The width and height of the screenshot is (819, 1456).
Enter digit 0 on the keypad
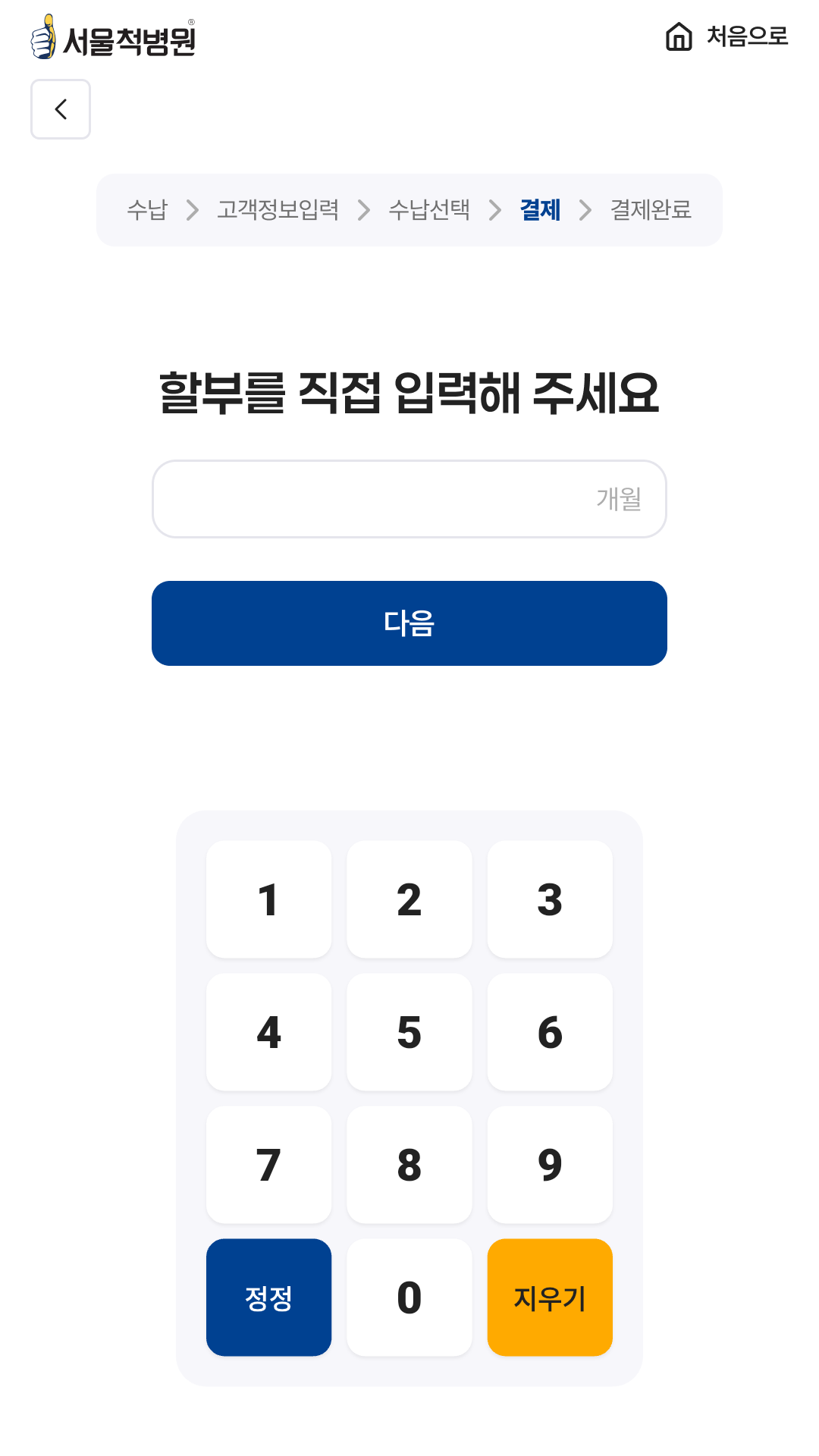click(409, 1298)
